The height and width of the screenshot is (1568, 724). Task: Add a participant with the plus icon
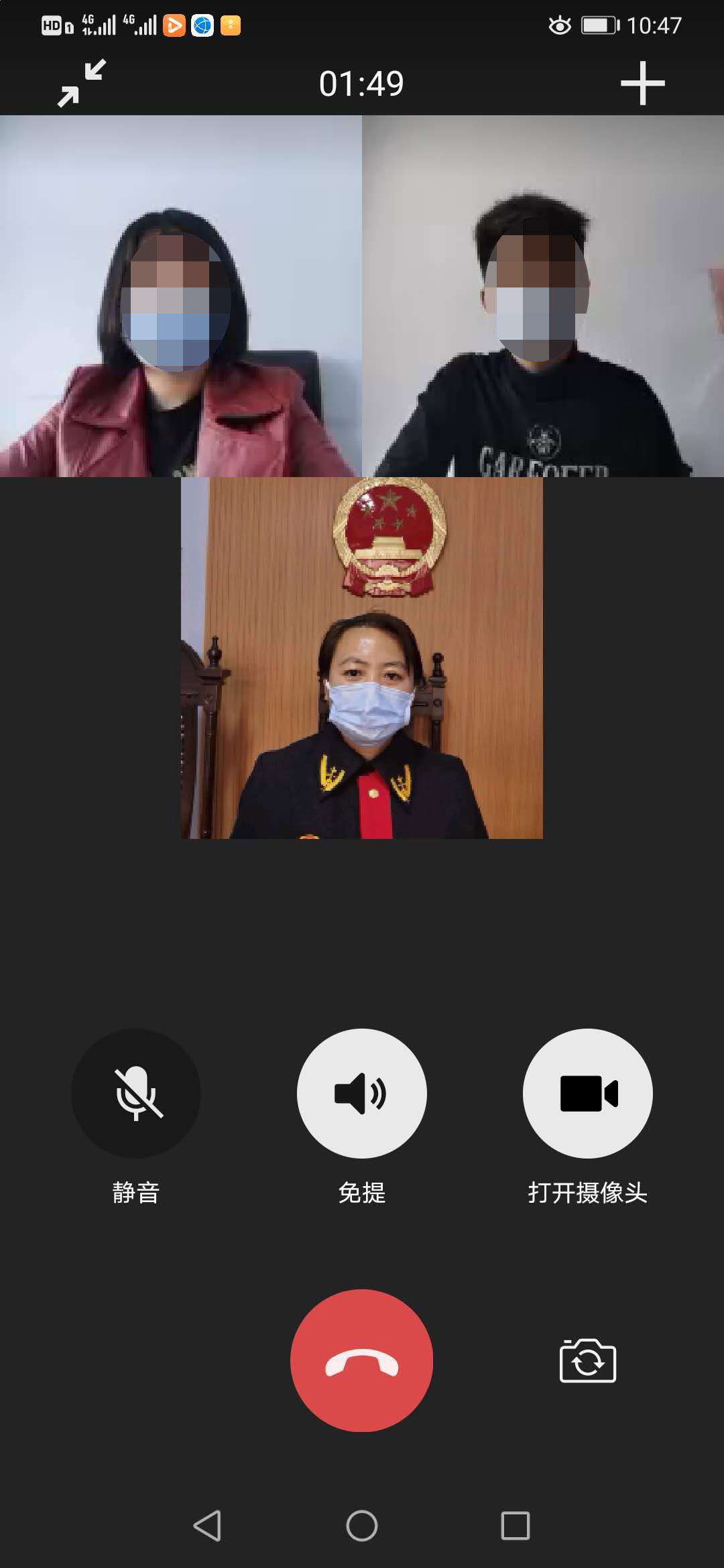click(x=642, y=83)
